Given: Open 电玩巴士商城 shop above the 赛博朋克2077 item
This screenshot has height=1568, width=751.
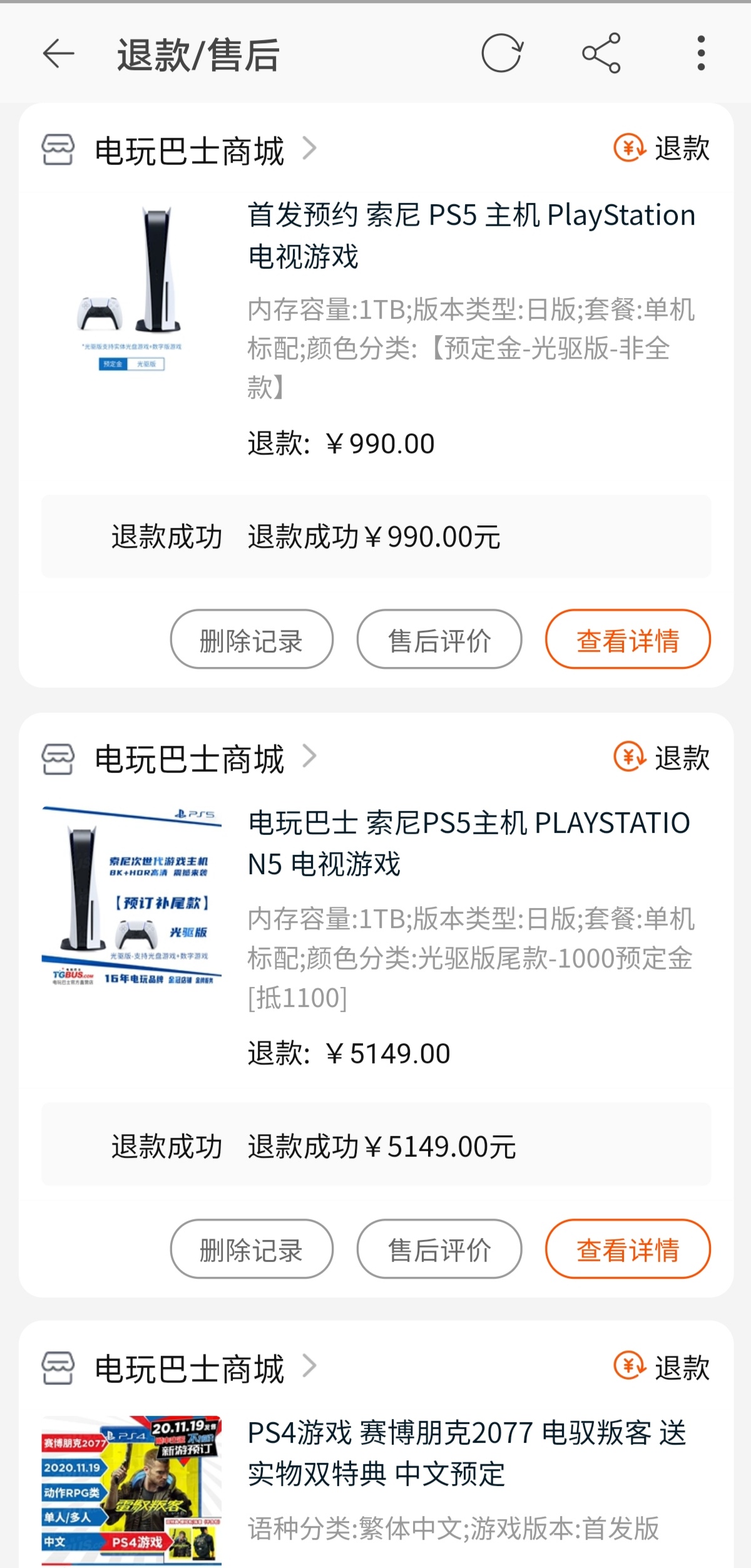Looking at the screenshot, I should pyautogui.click(x=180, y=1368).
